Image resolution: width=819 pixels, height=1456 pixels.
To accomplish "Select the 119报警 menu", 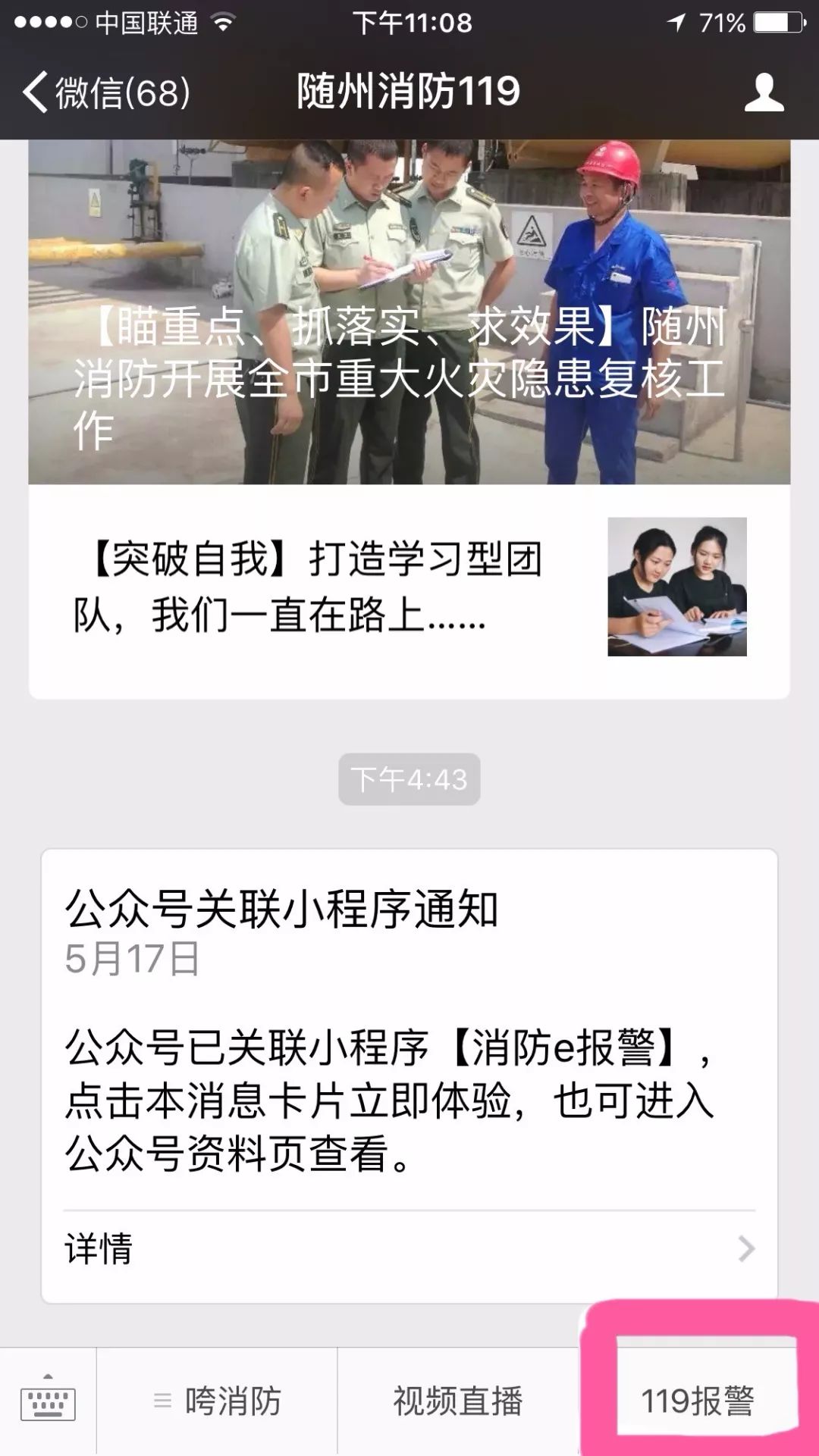I will click(x=698, y=1401).
